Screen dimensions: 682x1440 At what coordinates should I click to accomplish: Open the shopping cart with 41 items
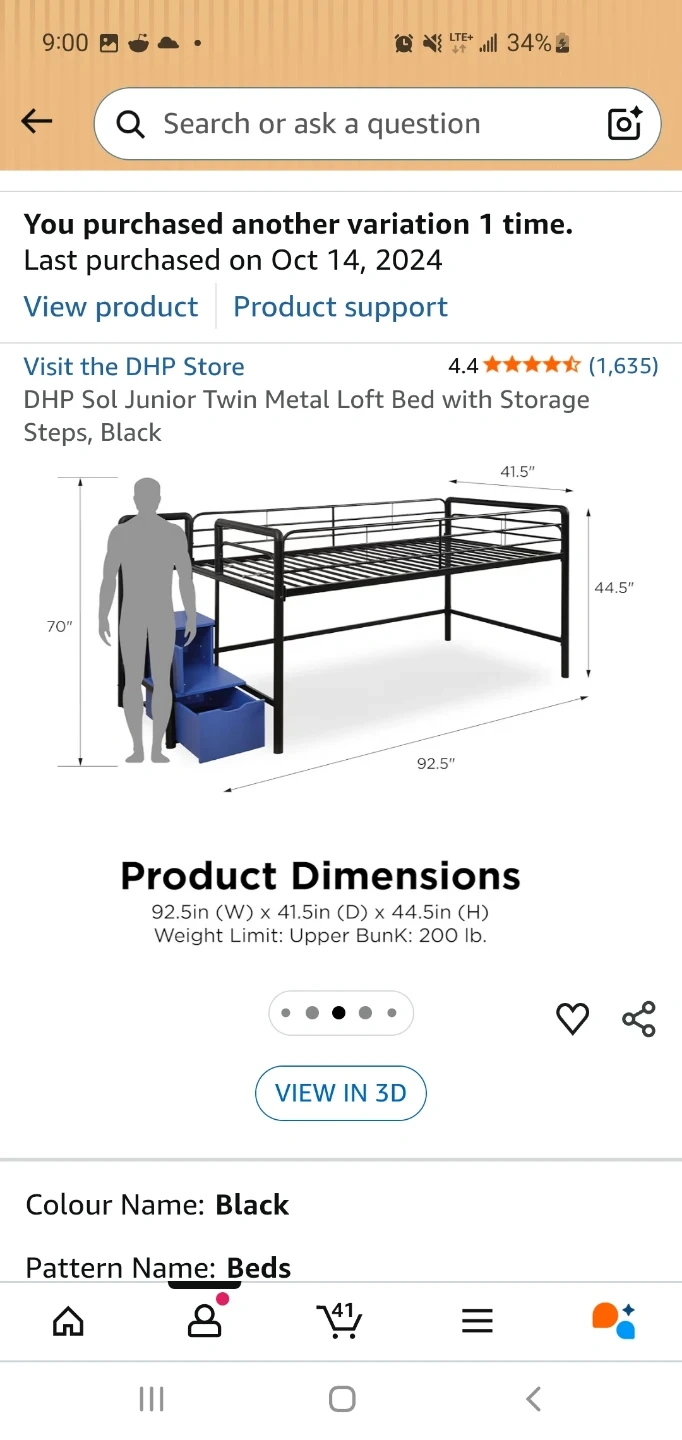click(340, 1320)
